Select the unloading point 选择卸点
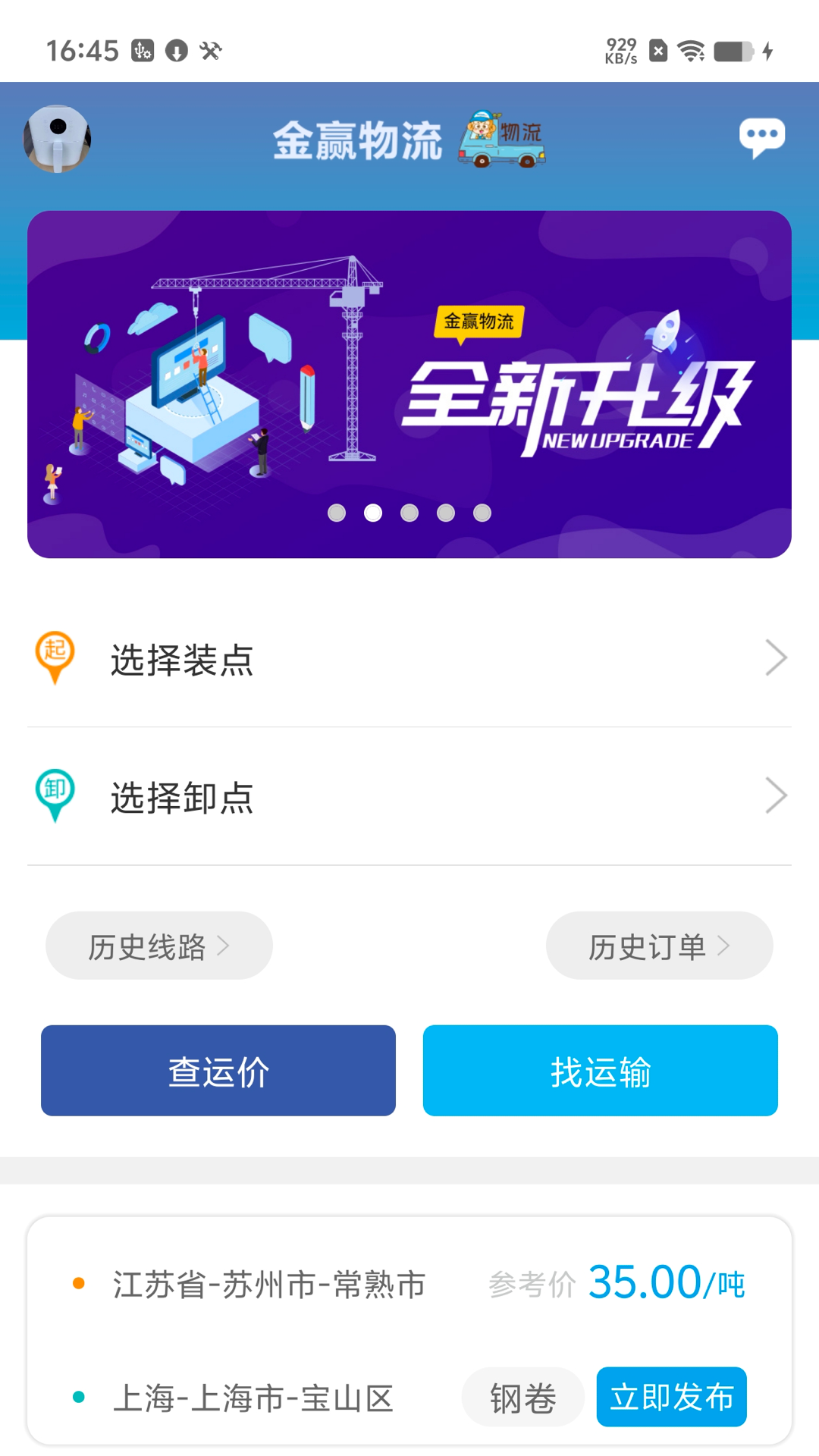The width and height of the screenshot is (819, 1456). [x=409, y=796]
